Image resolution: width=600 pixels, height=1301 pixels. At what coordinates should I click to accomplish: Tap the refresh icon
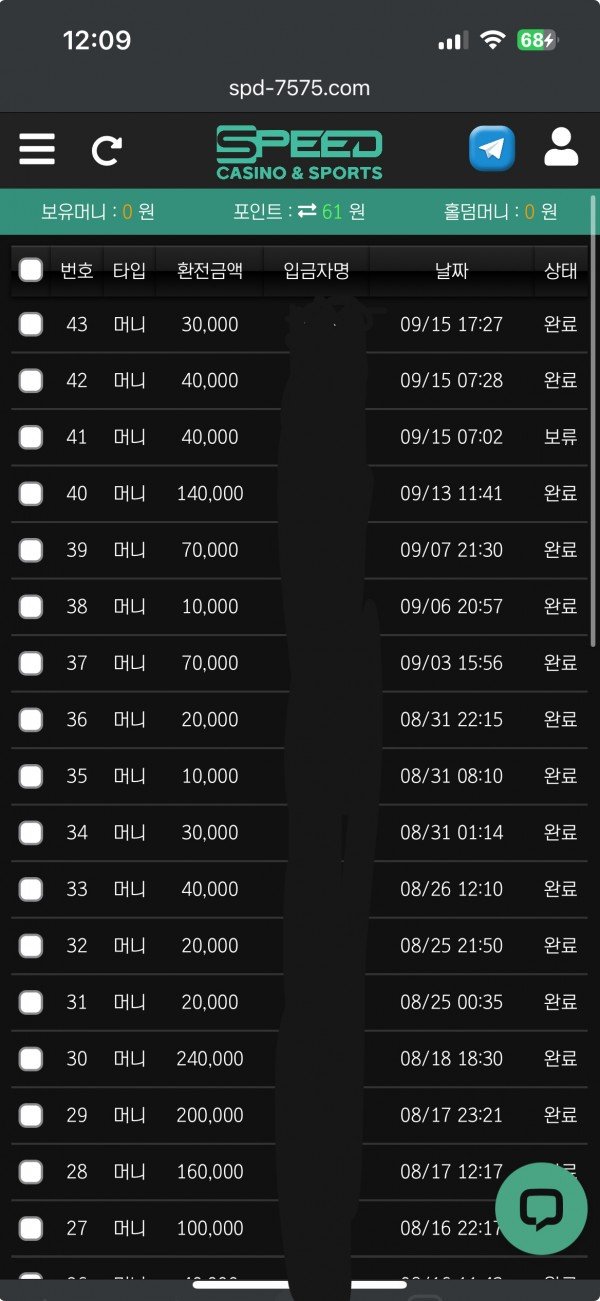[x=106, y=150]
